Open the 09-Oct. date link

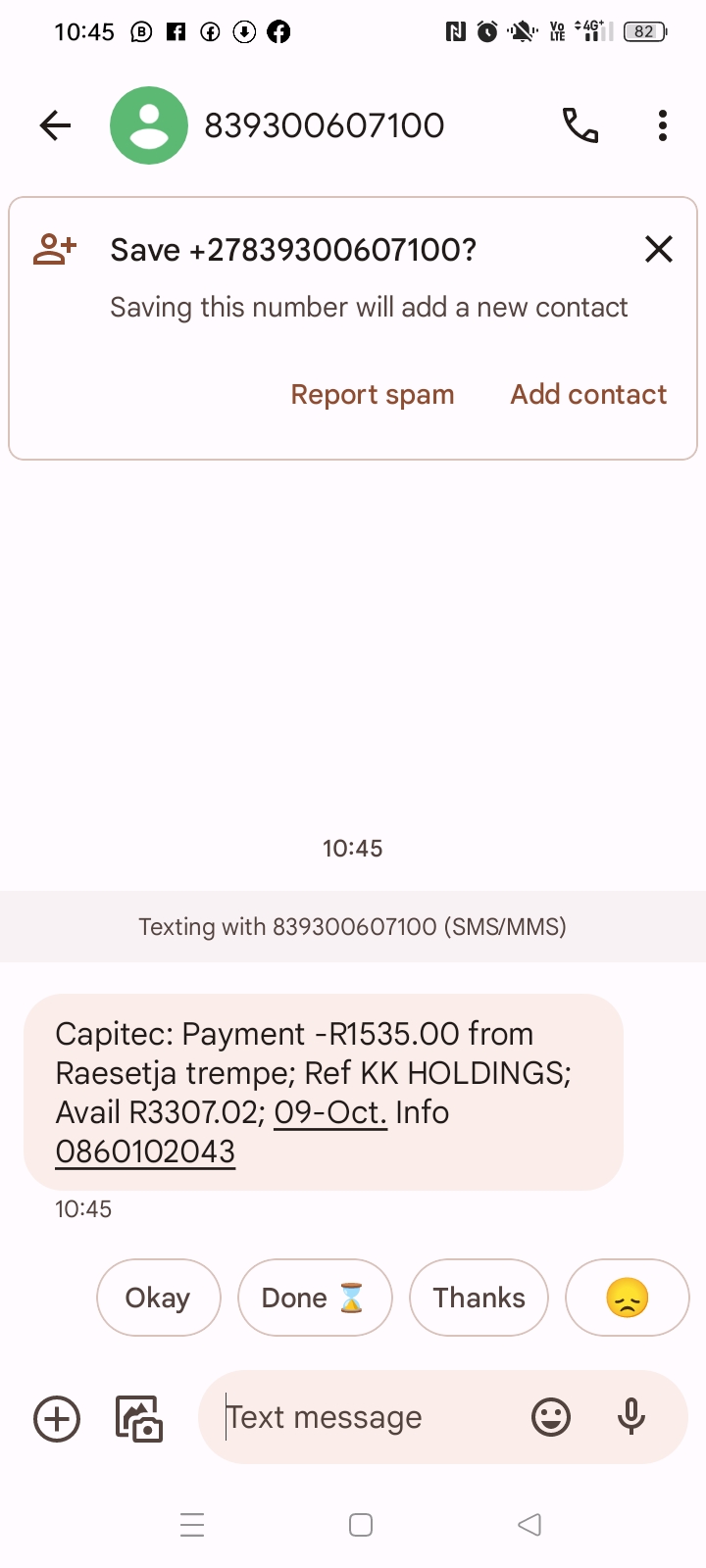pyautogui.click(x=331, y=1112)
